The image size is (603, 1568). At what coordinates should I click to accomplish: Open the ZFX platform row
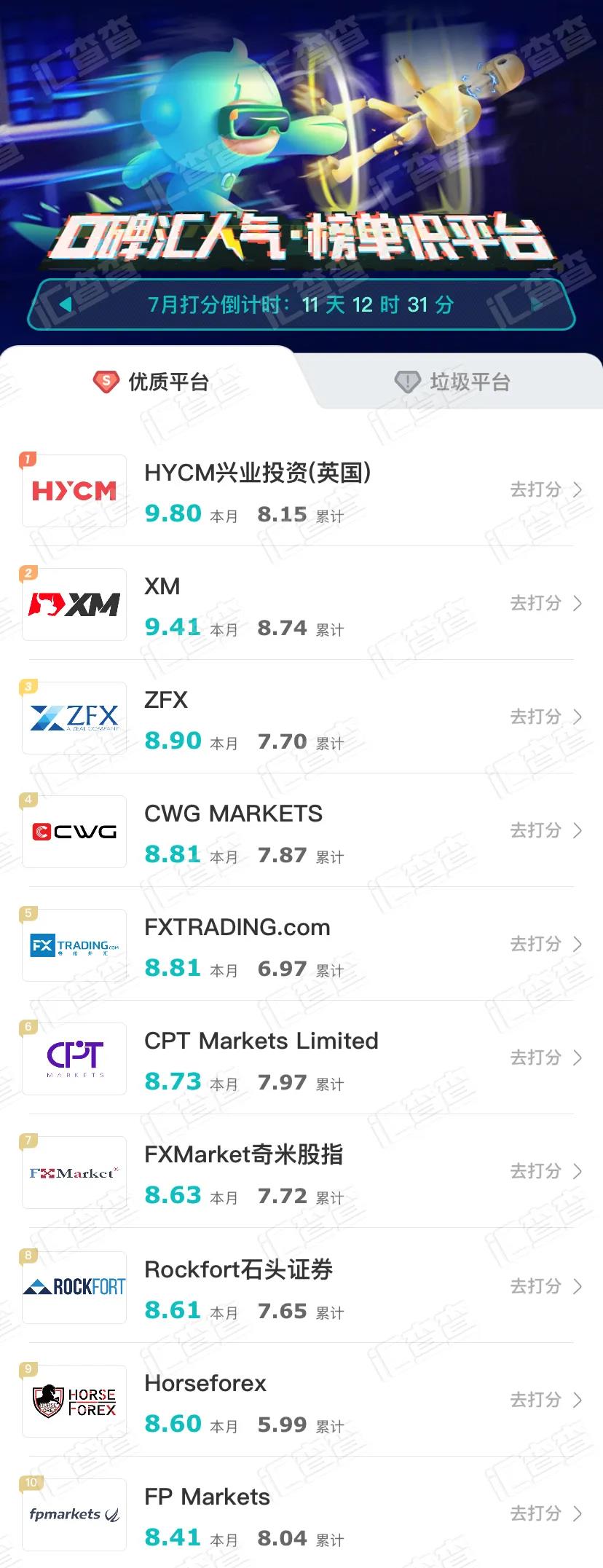coord(301,717)
